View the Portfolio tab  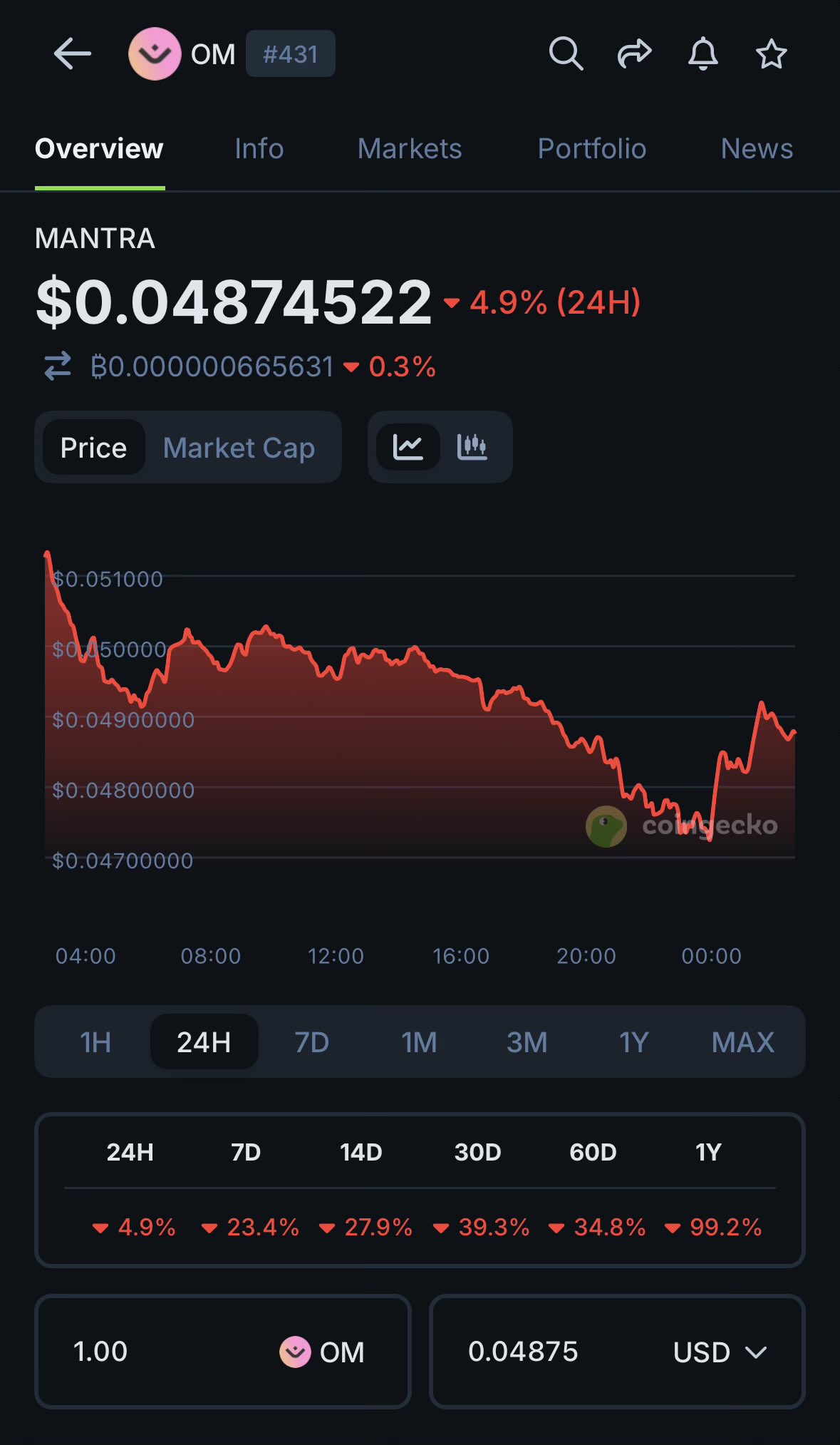click(x=591, y=149)
